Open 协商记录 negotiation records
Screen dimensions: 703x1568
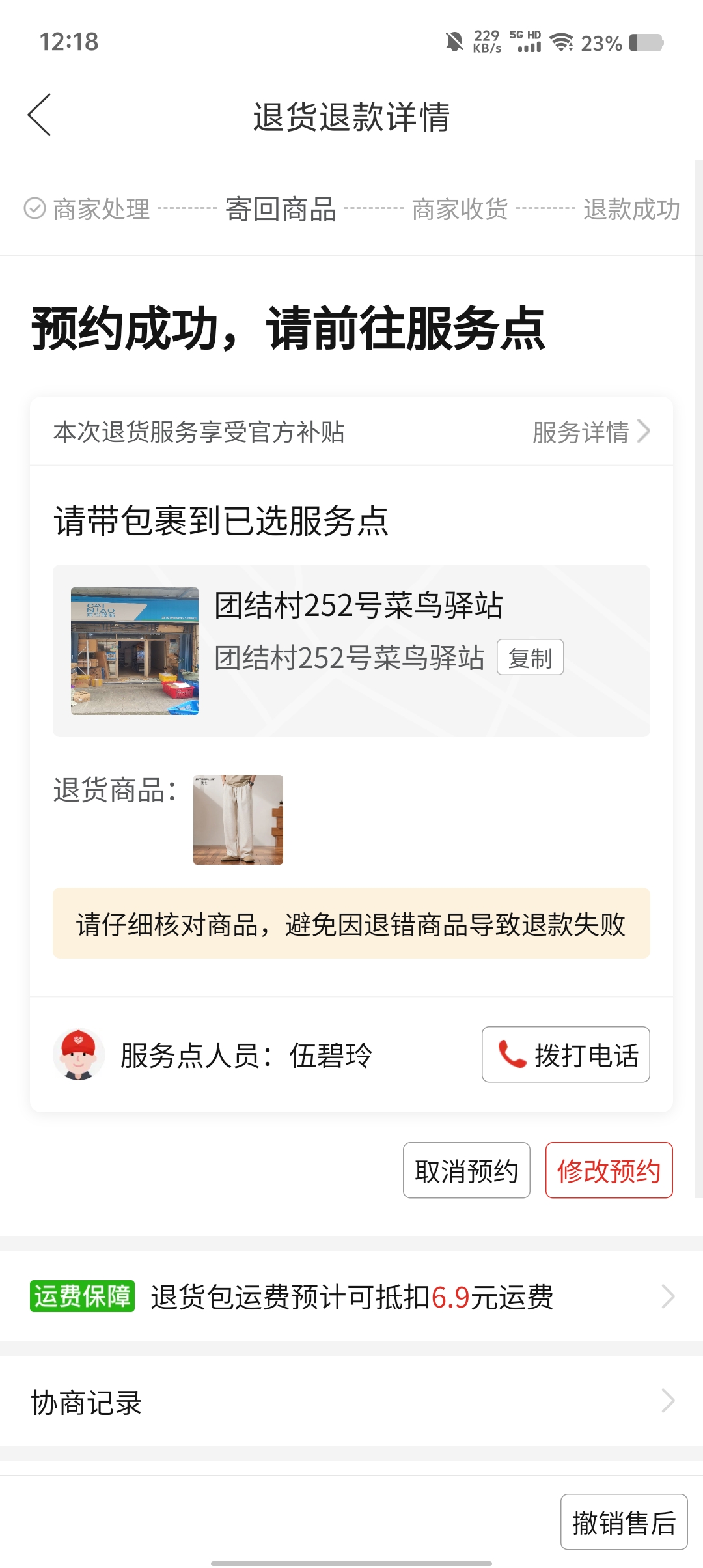tap(351, 1402)
